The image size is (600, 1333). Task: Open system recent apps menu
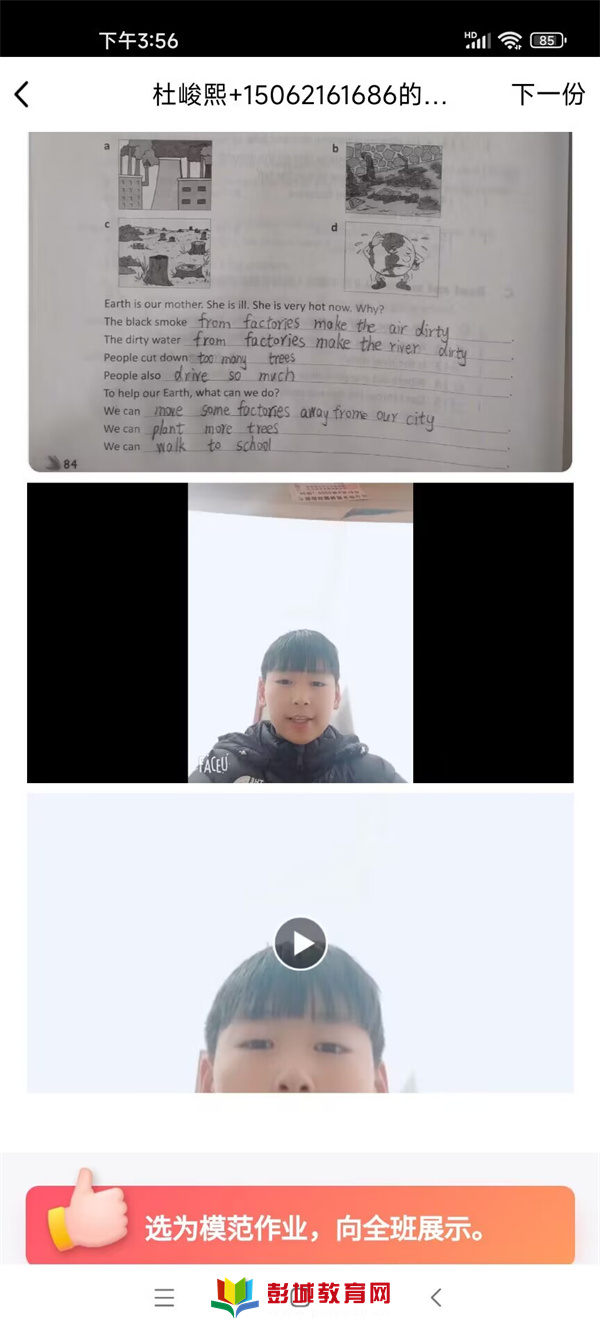coord(164,1298)
